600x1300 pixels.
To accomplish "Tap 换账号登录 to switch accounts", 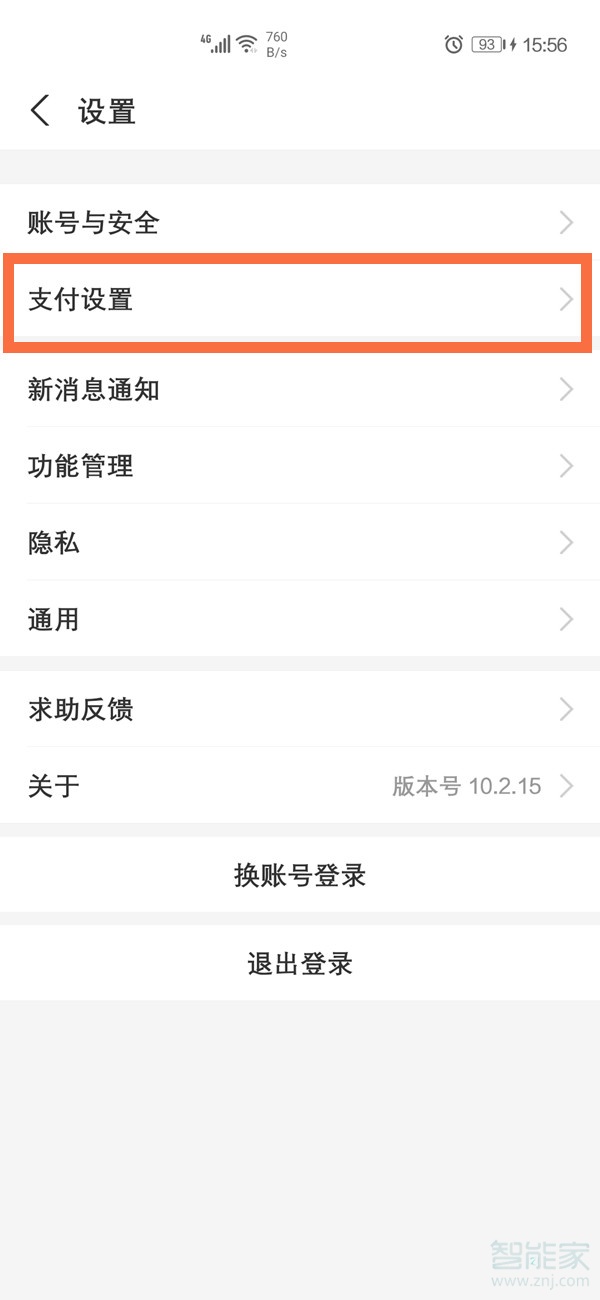I will tap(300, 876).
